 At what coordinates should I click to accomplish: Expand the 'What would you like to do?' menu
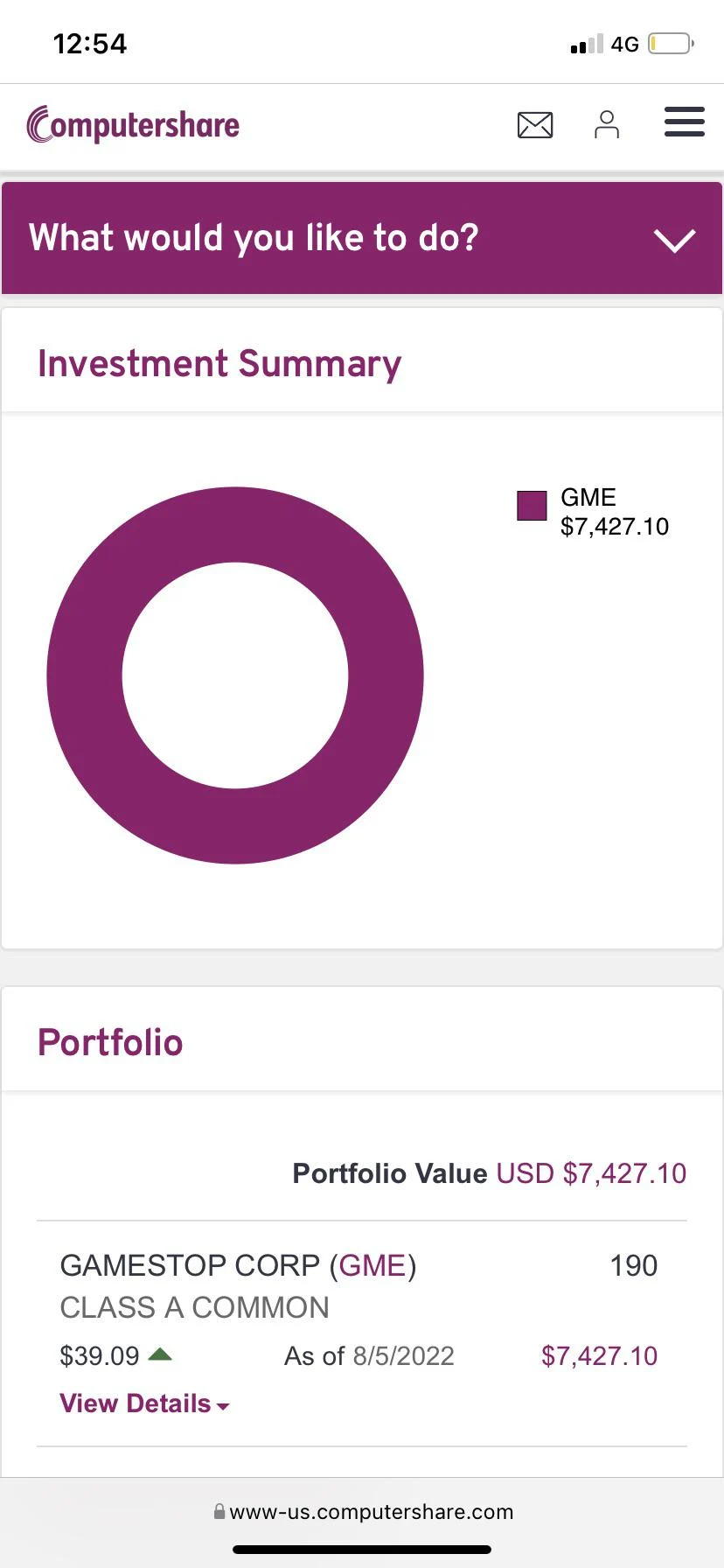[362, 238]
